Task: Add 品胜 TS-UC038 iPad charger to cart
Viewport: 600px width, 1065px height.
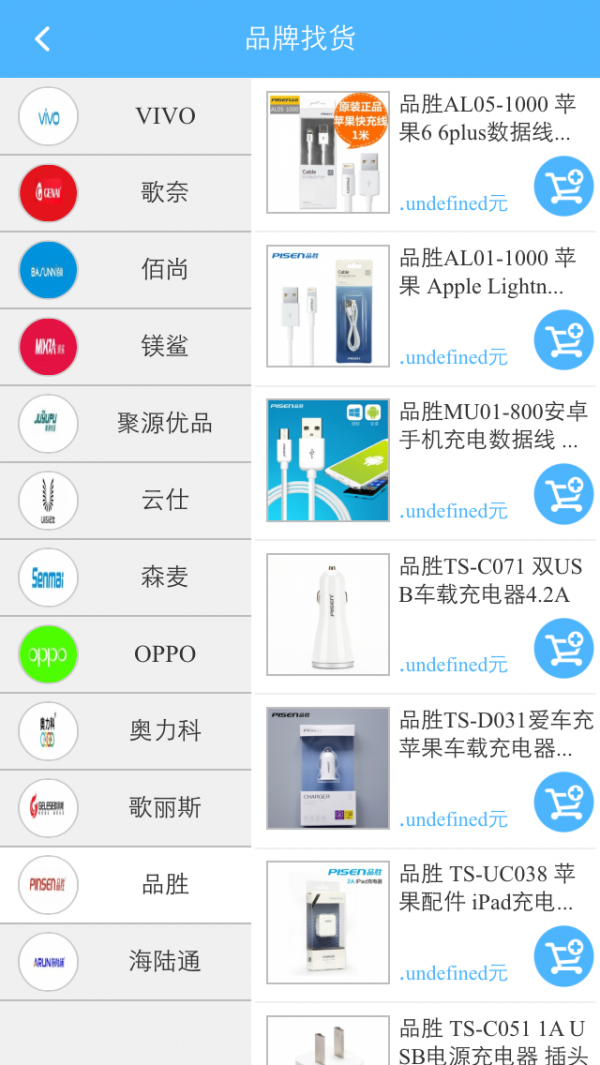Action: 563,956
